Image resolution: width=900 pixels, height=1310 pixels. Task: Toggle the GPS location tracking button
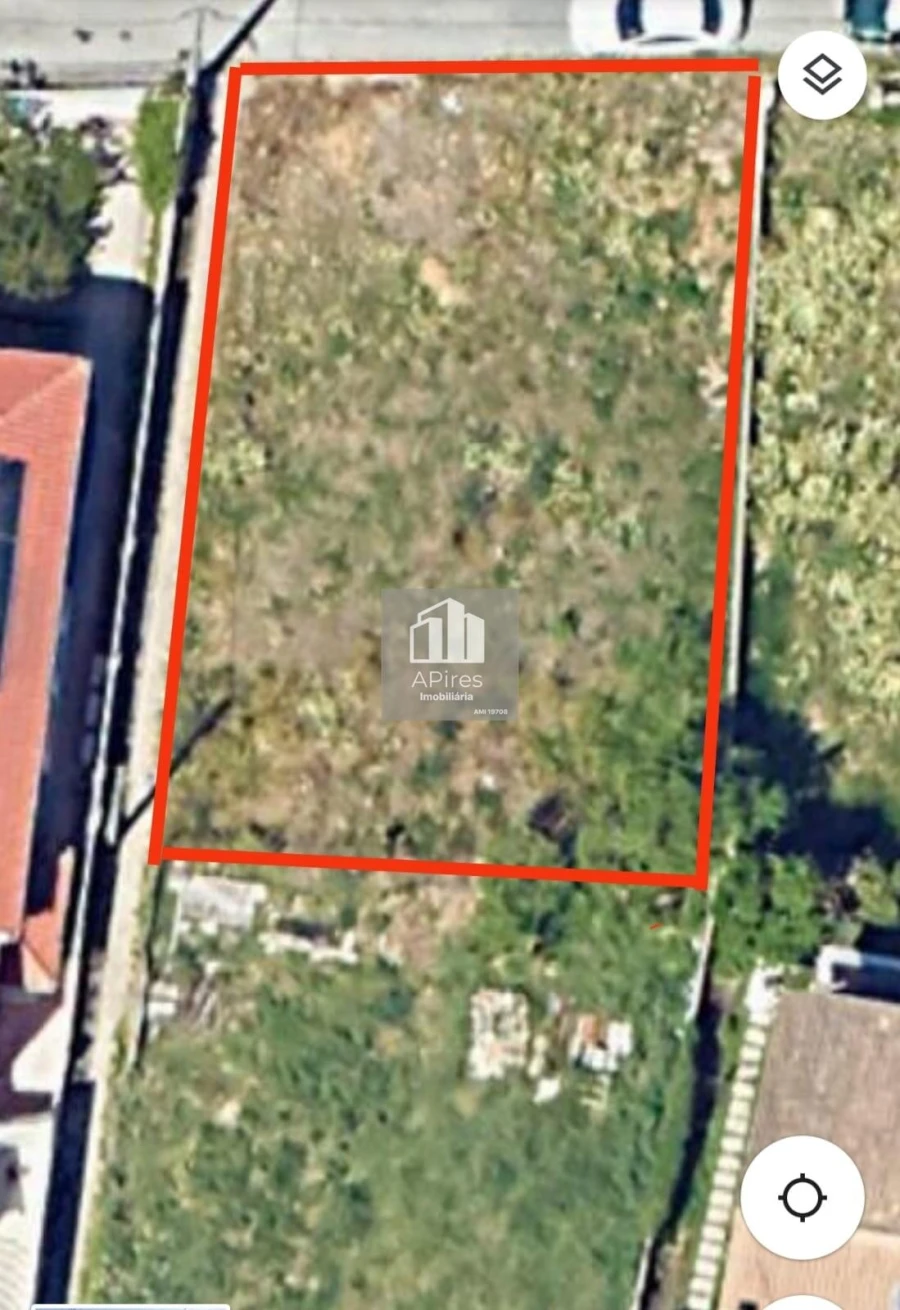804,1200
